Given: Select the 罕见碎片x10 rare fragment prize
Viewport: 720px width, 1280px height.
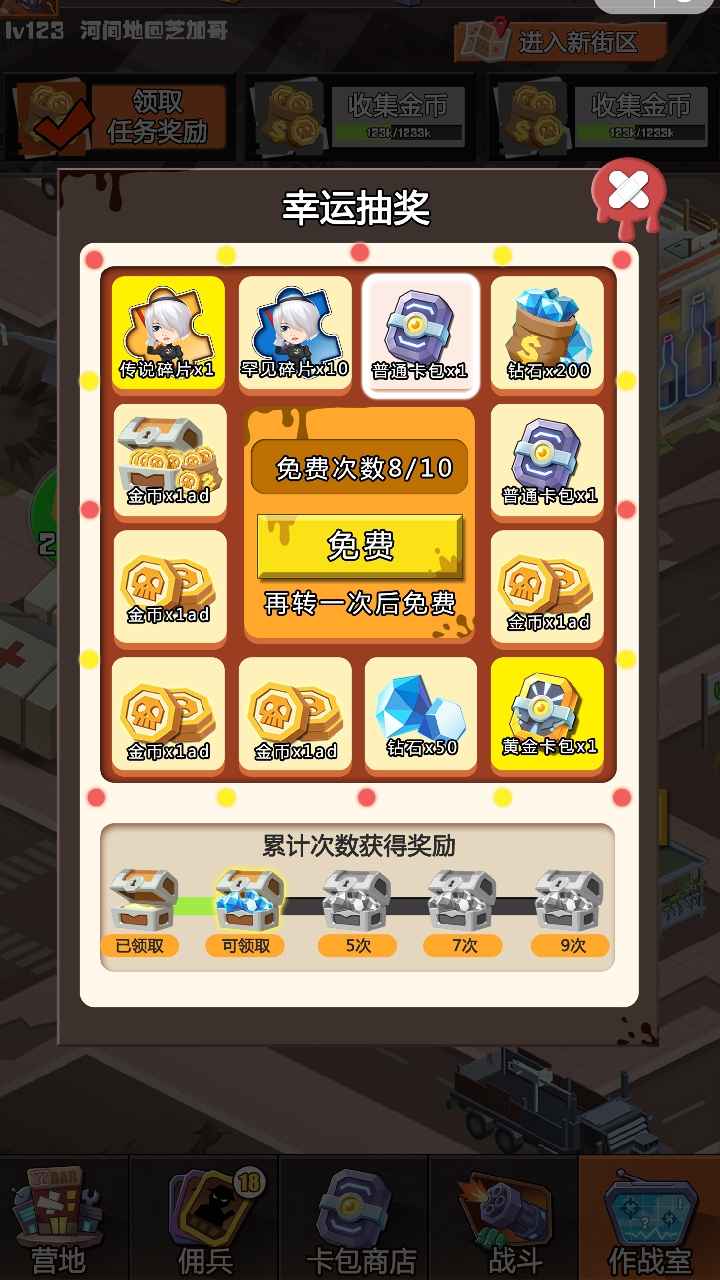Looking at the screenshot, I should coord(294,335).
